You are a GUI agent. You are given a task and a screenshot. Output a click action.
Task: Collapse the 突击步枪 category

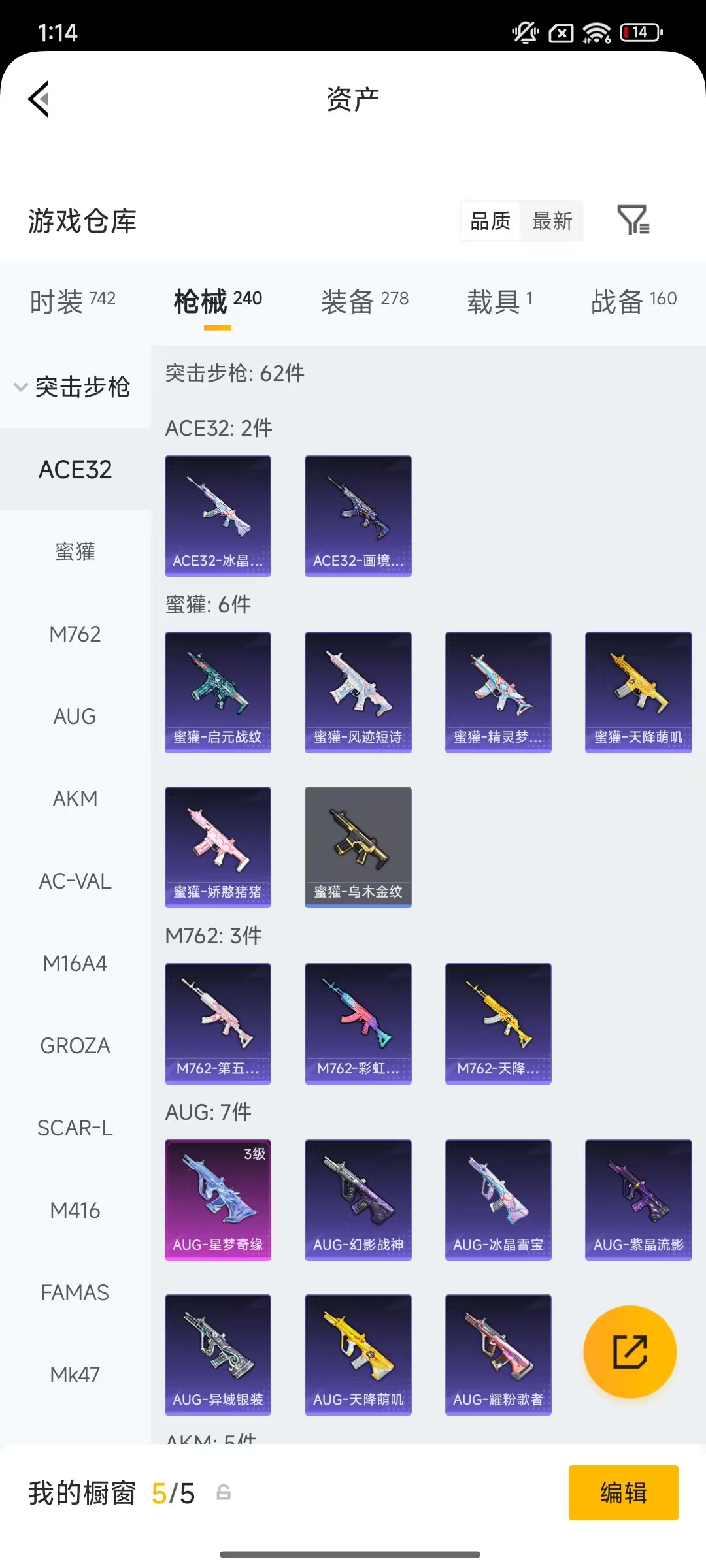click(73, 387)
